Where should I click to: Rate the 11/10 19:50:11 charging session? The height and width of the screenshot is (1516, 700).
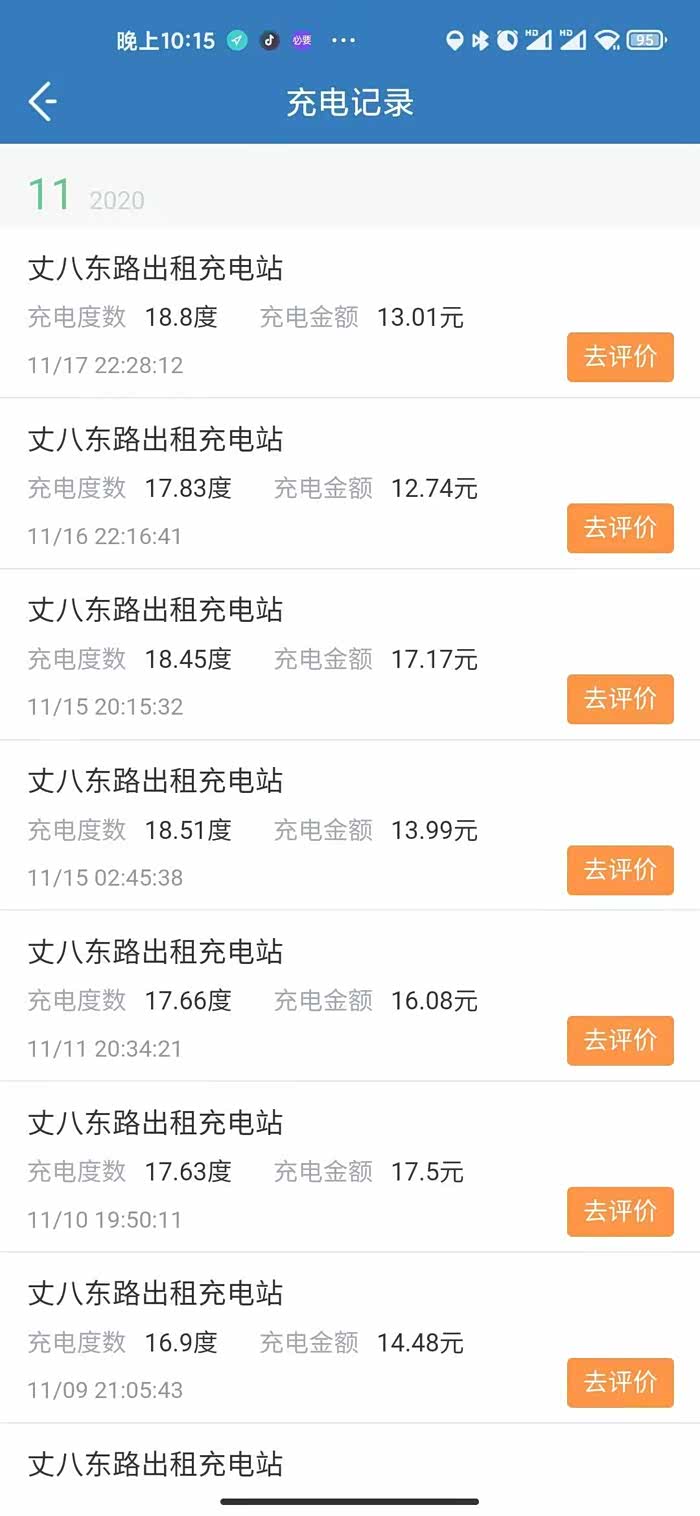click(x=620, y=1212)
